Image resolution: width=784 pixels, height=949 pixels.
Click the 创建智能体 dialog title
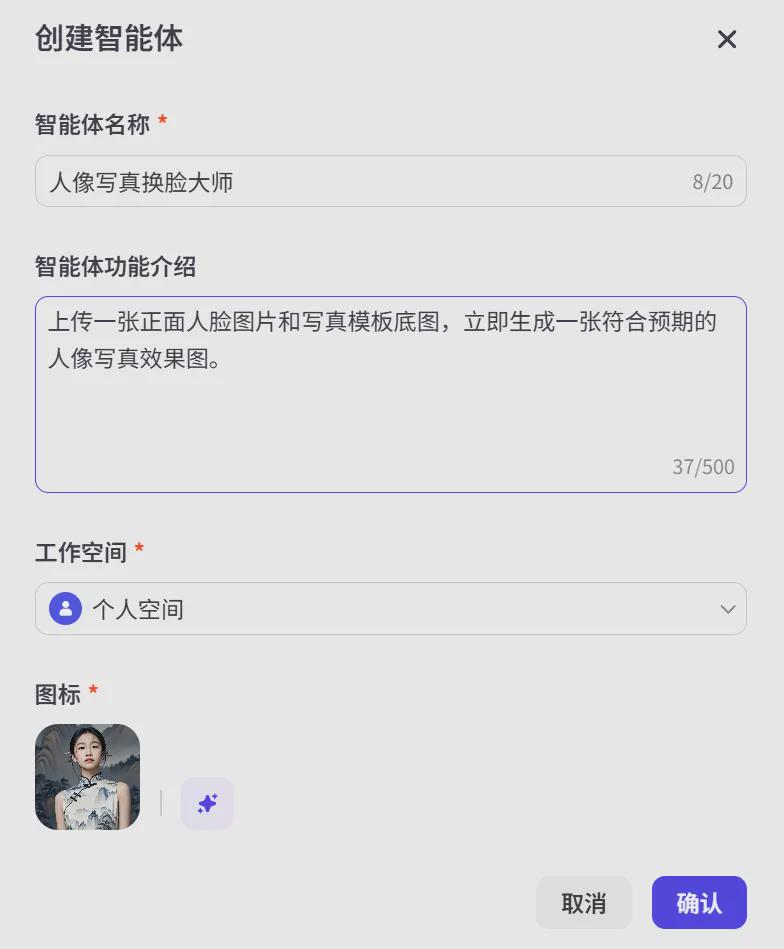110,40
